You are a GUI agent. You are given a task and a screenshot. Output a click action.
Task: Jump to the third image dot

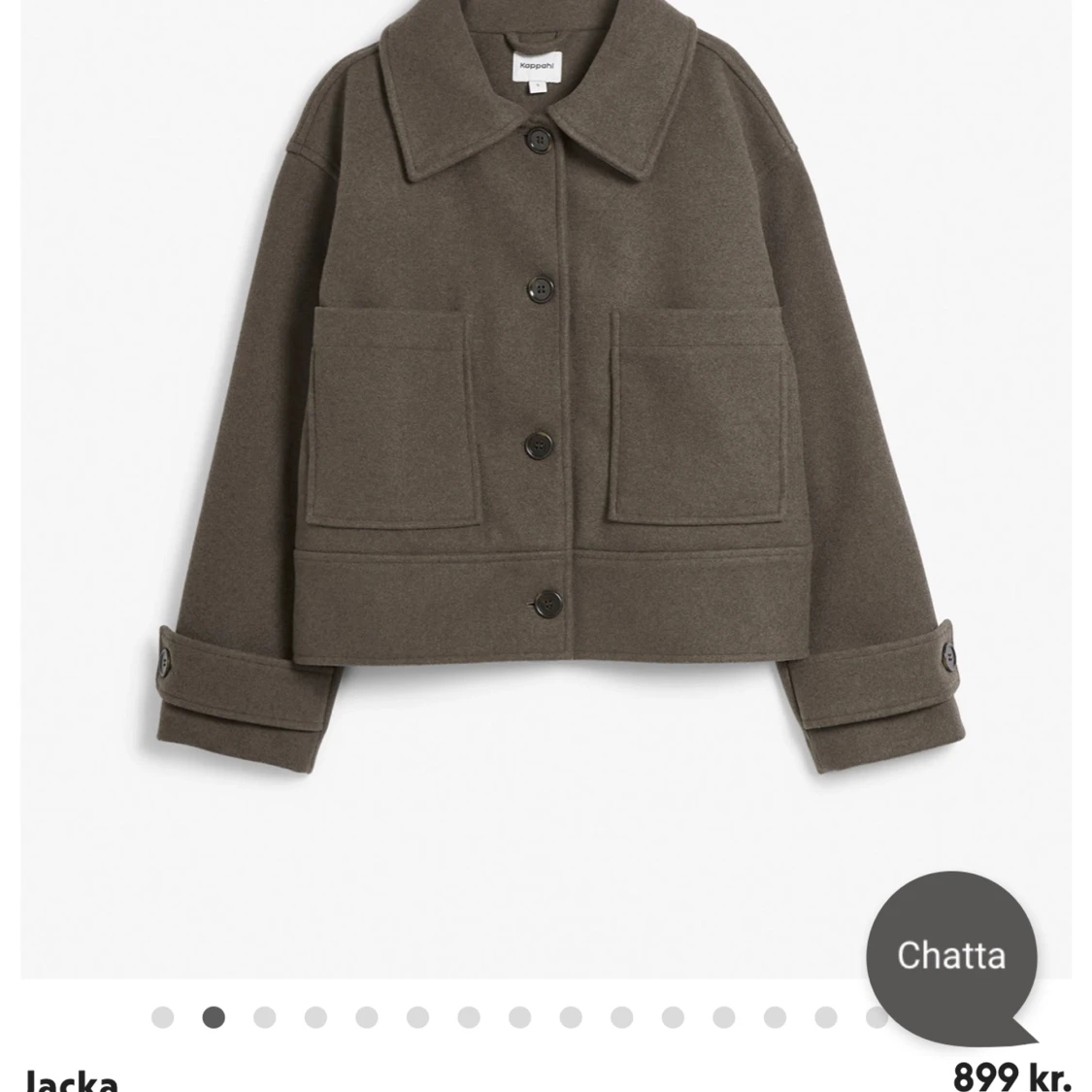coord(264,1017)
